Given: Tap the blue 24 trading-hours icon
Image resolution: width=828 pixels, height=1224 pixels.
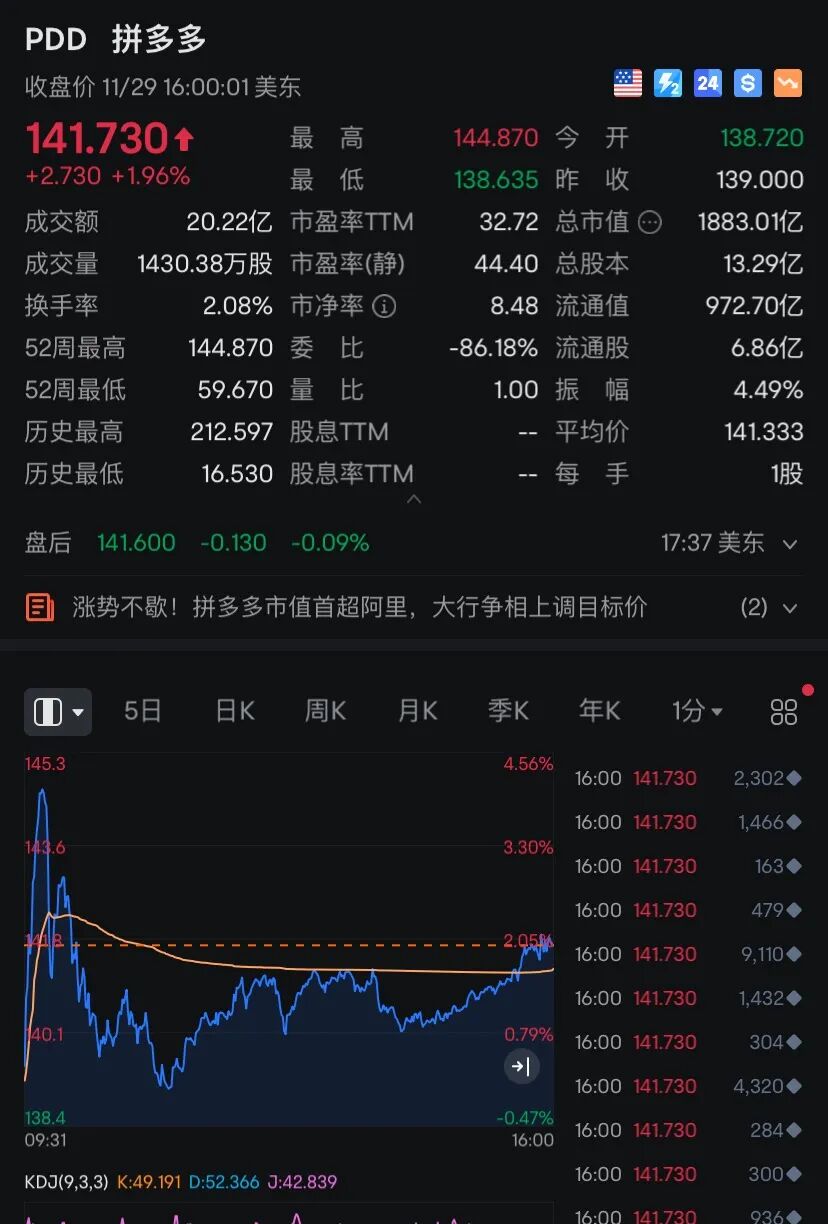Looking at the screenshot, I should [708, 84].
